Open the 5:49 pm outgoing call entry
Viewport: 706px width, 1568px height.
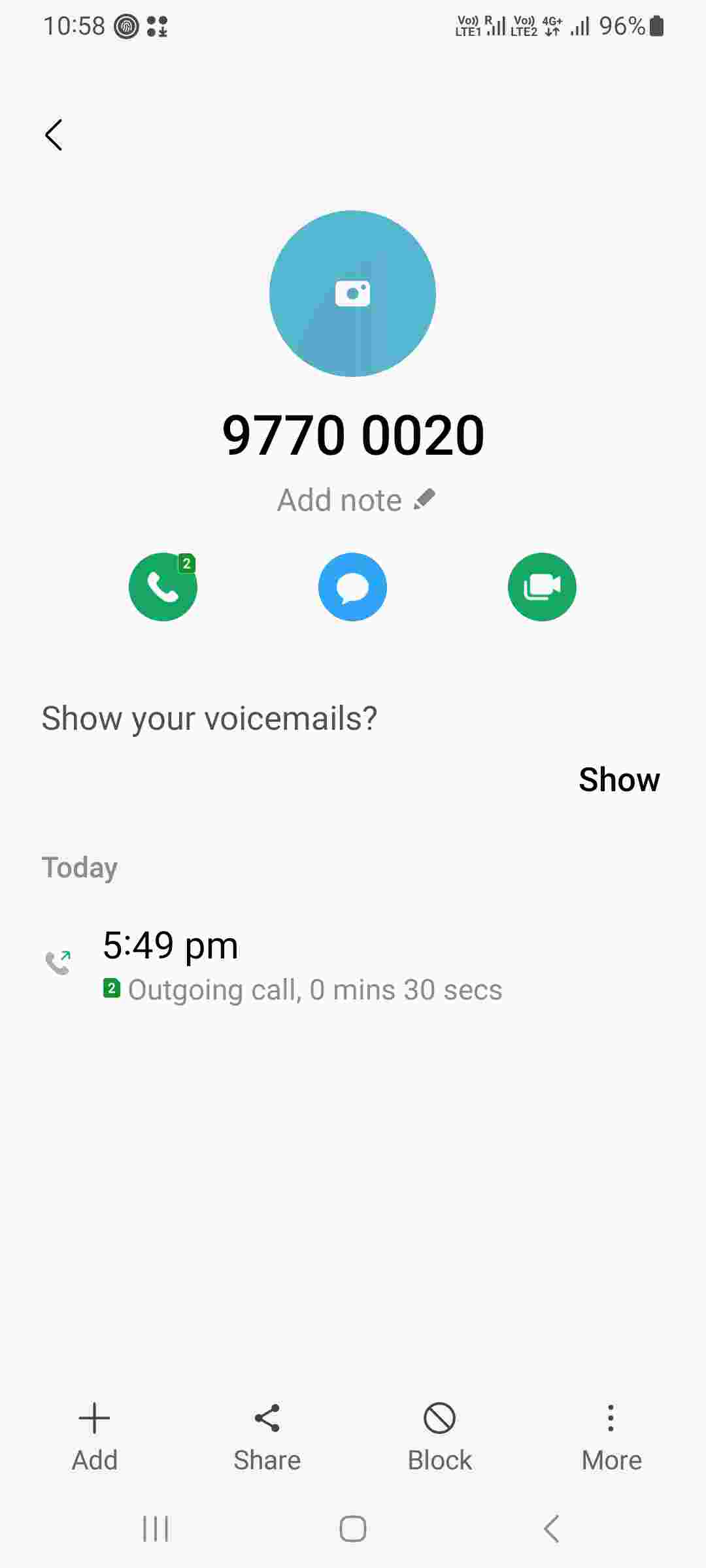click(x=301, y=966)
